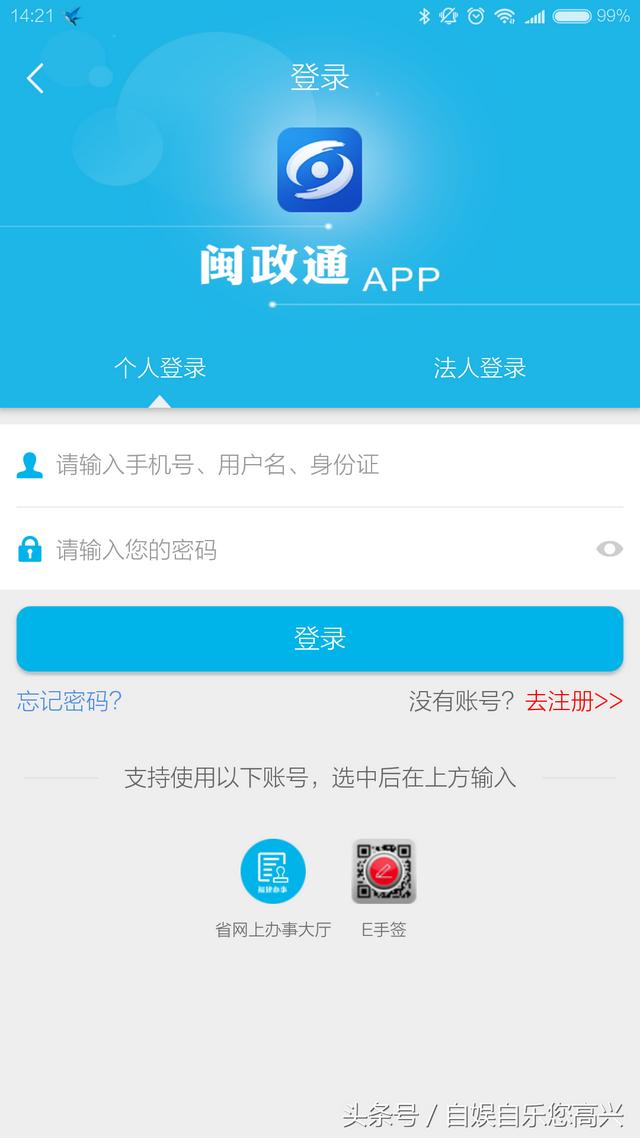This screenshot has width=640, height=1138.
Task: Tap the blue 登录 button
Action: pyautogui.click(x=319, y=639)
